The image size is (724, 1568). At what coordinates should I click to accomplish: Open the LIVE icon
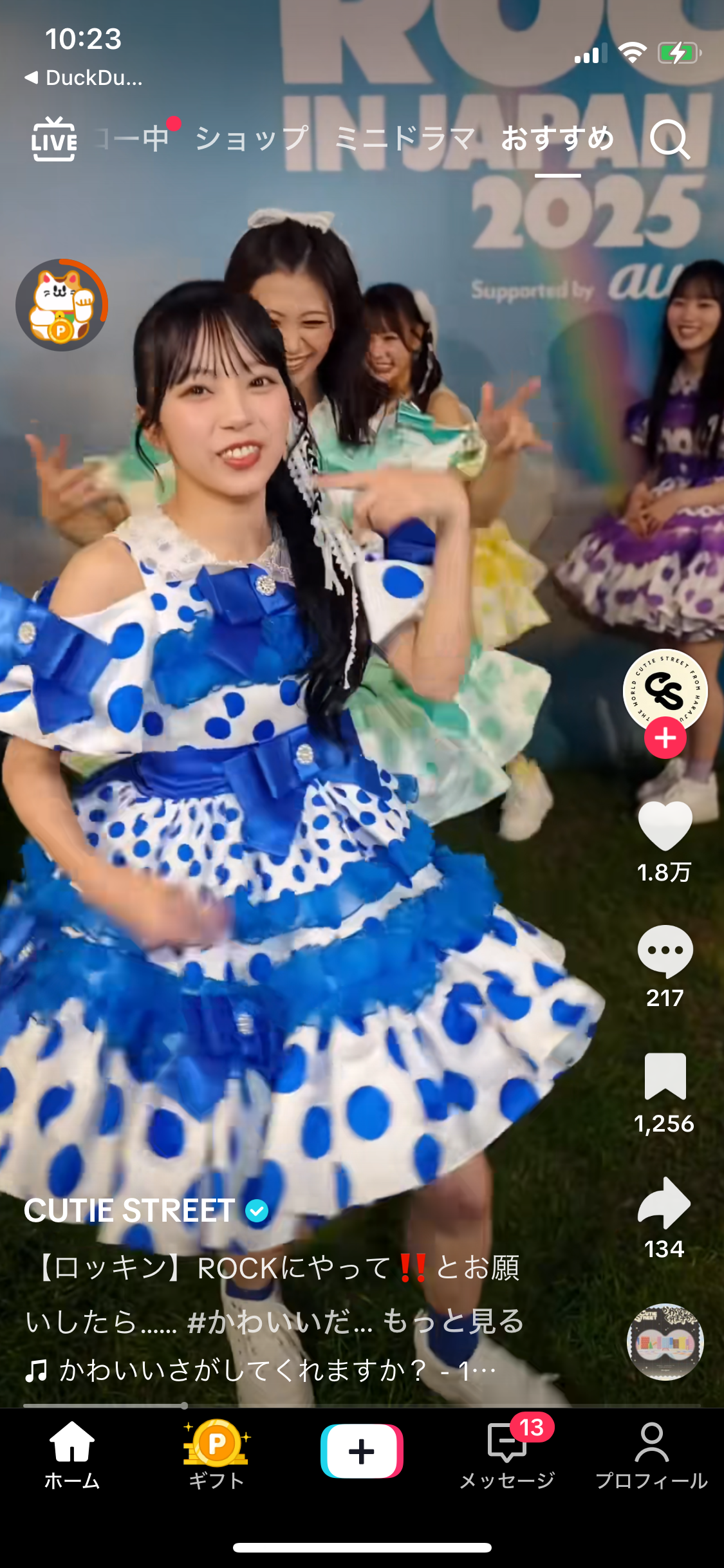tap(54, 139)
